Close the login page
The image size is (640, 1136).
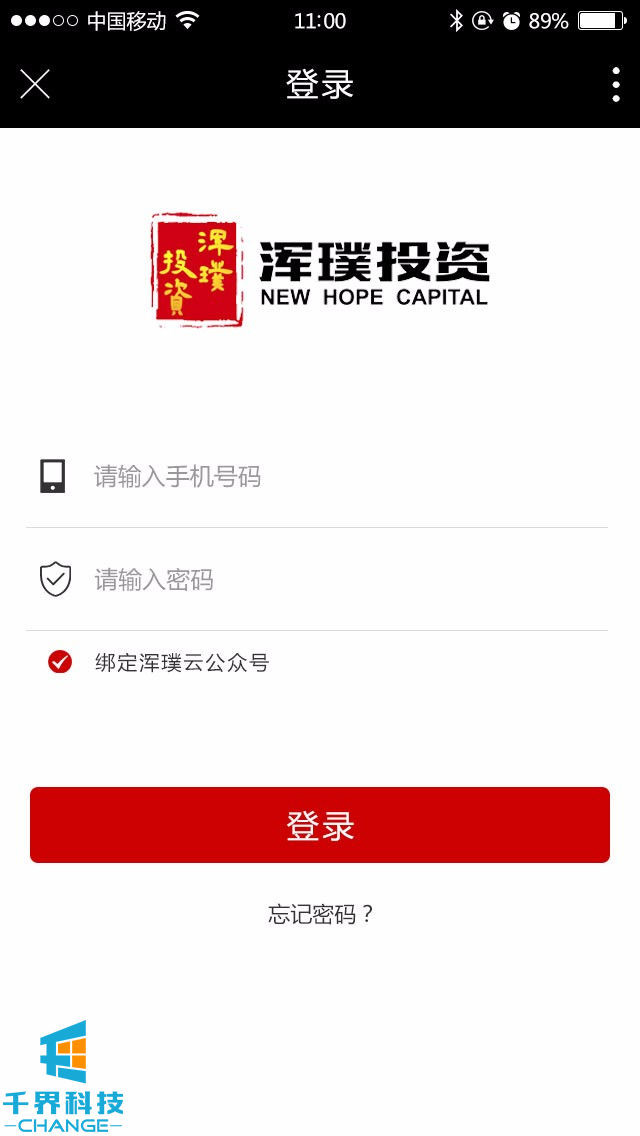click(35, 85)
